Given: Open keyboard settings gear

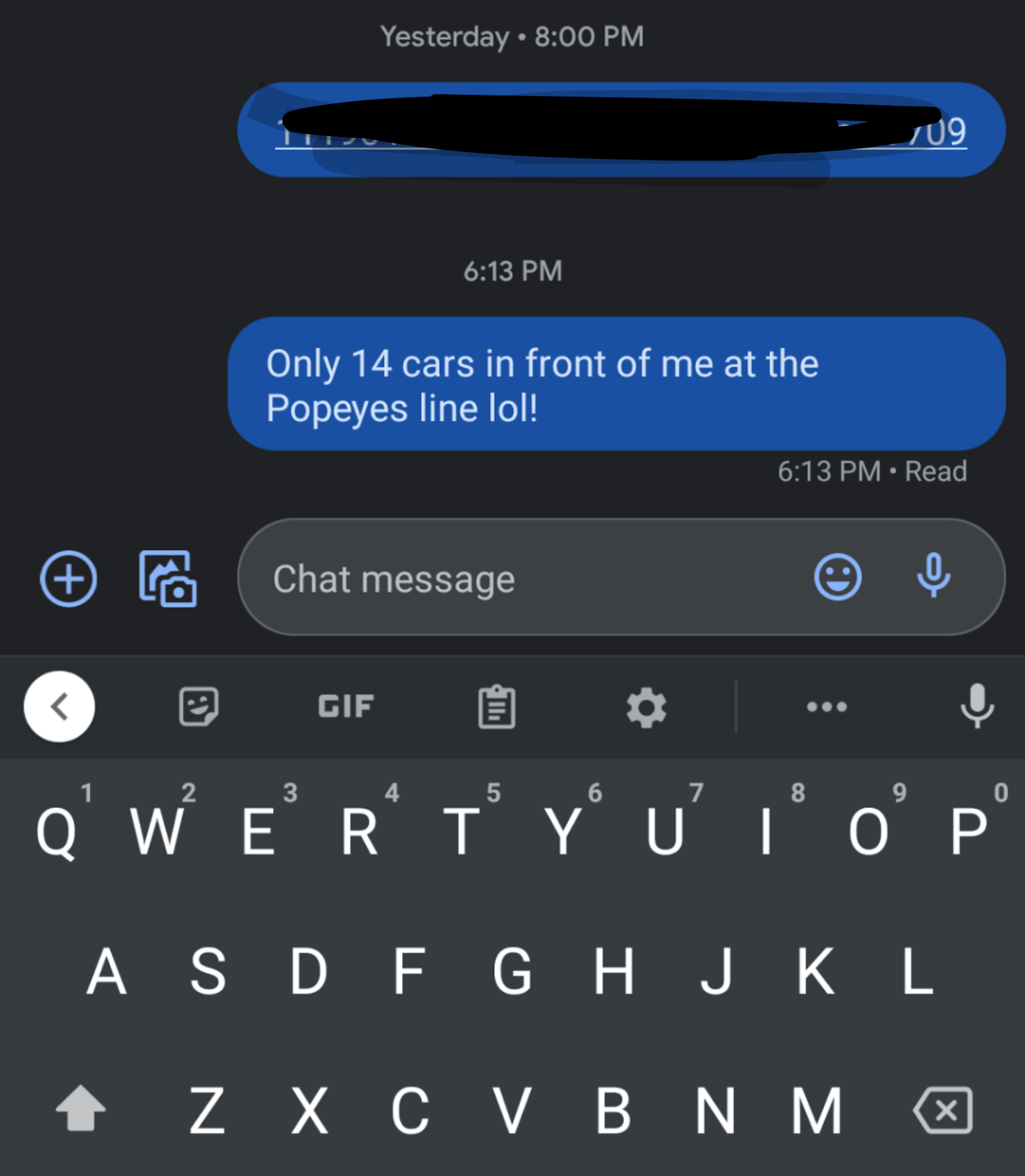Looking at the screenshot, I should pyautogui.click(x=646, y=707).
